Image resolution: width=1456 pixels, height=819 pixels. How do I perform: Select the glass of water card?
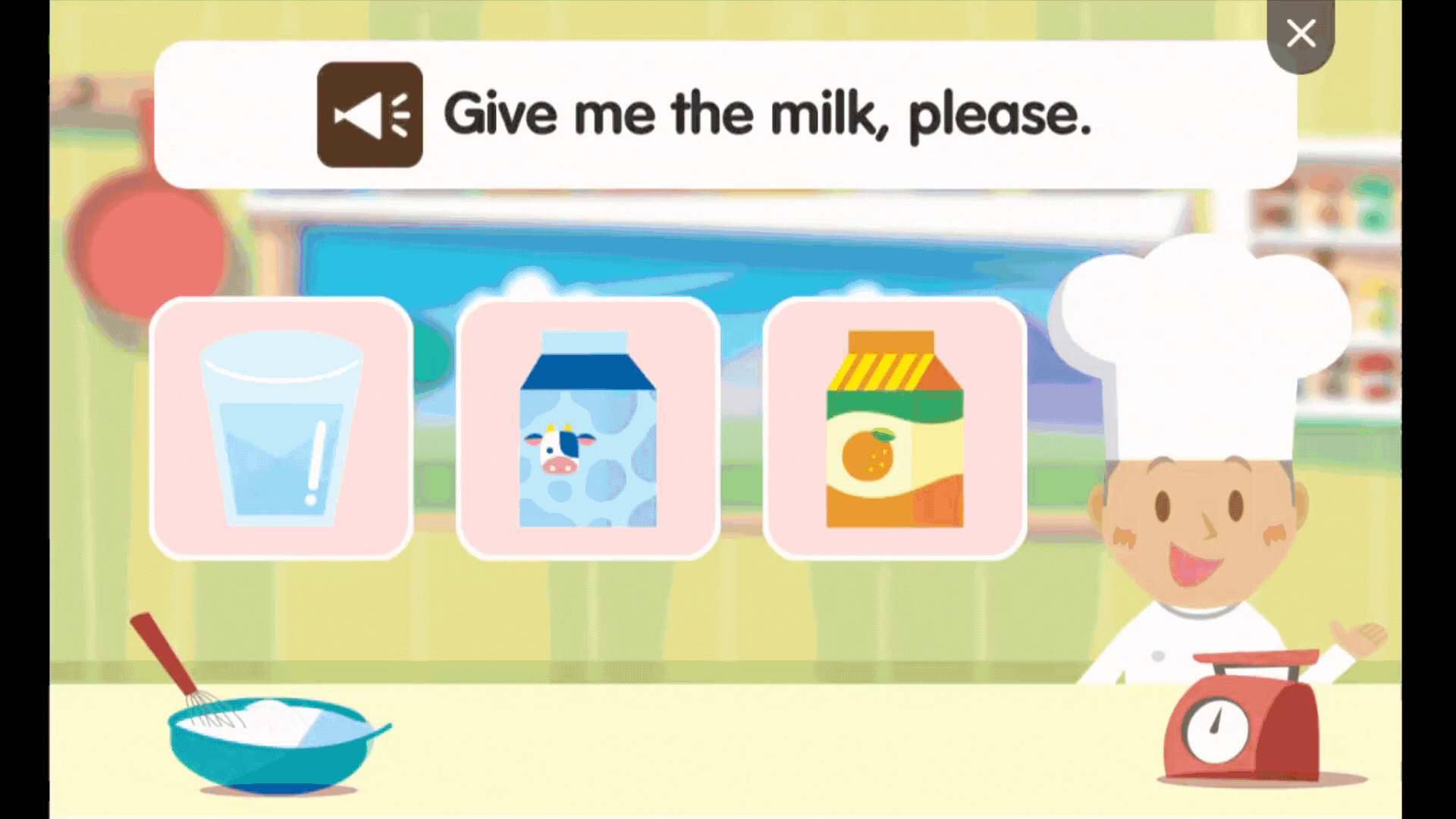pos(281,428)
